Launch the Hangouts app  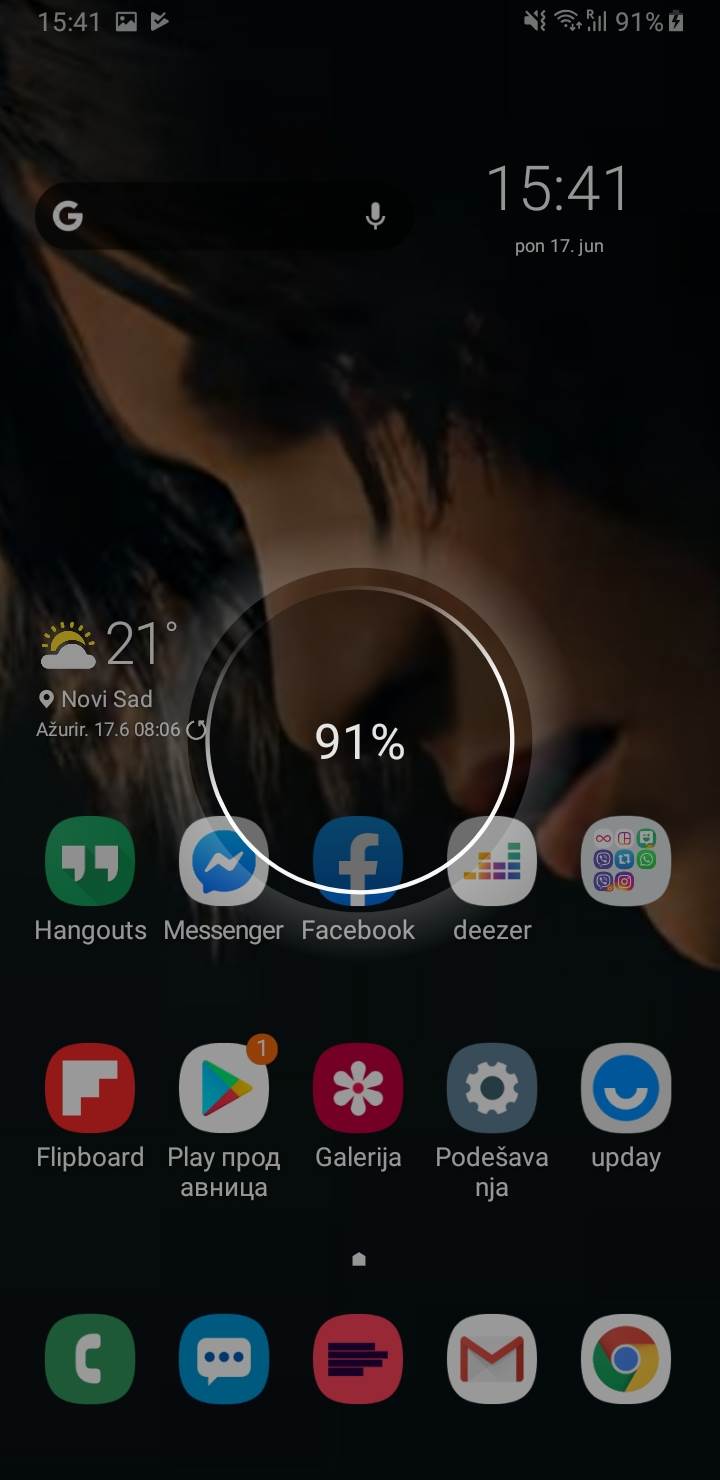click(90, 862)
